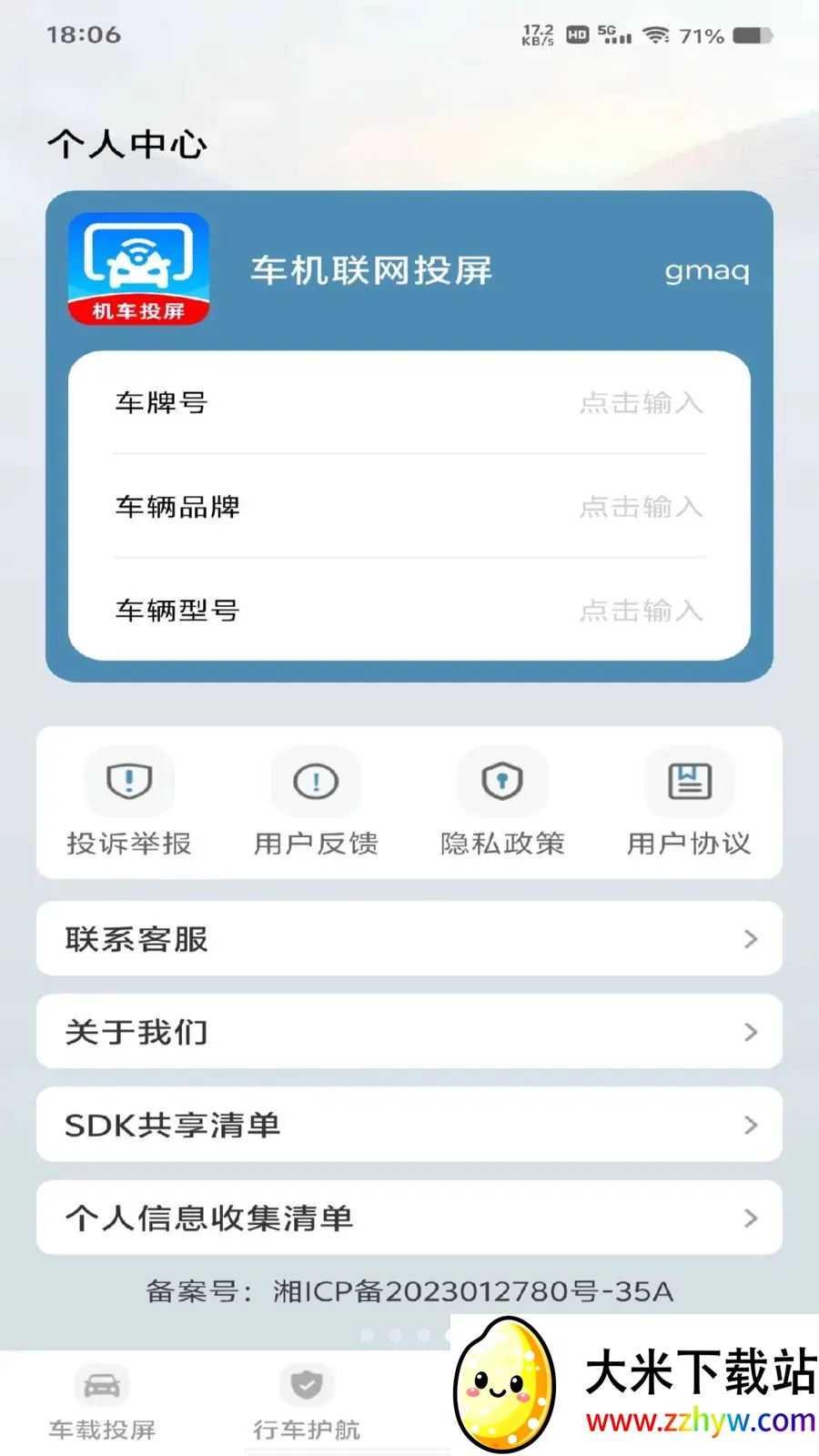The width and height of the screenshot is (819, 1456).
Task: Open 个人信息收集清单
Action: click(409, 1218)
